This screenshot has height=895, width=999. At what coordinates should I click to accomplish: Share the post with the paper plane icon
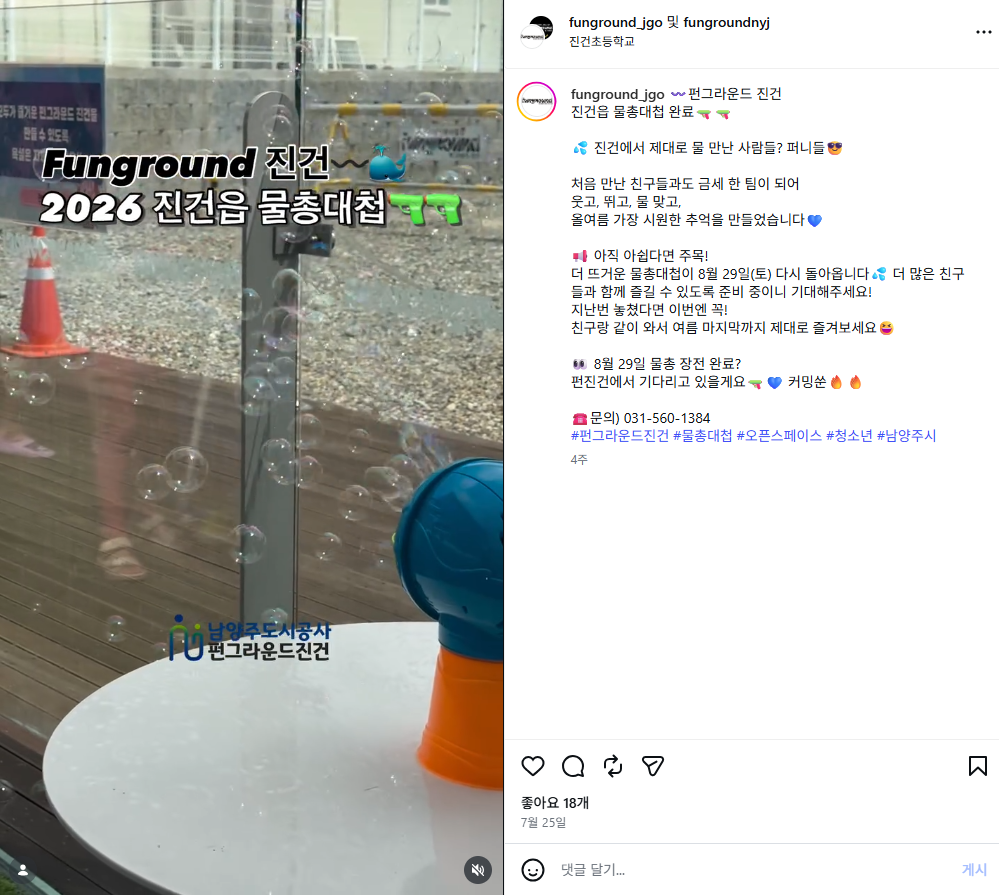tap(653, 766)
